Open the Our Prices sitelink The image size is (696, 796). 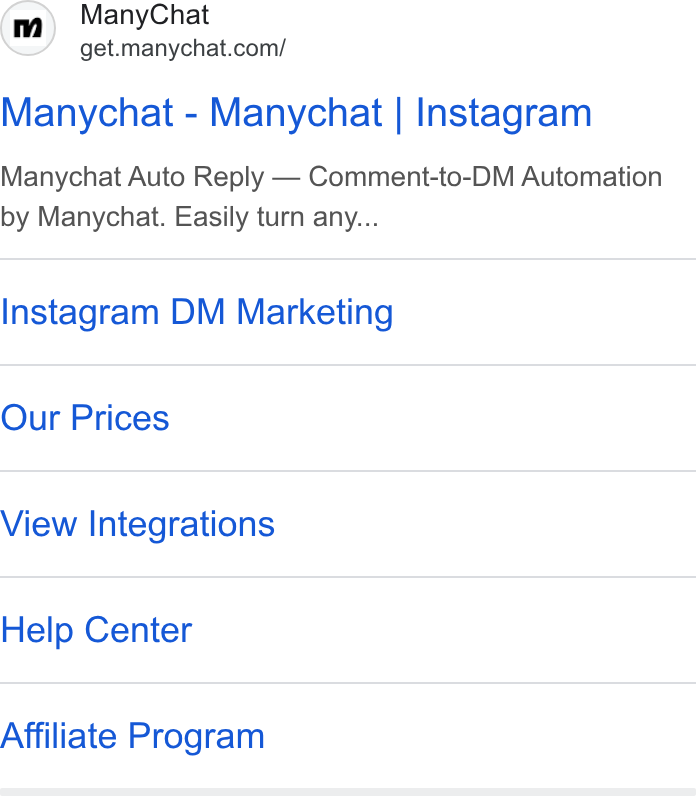point(85,418)
